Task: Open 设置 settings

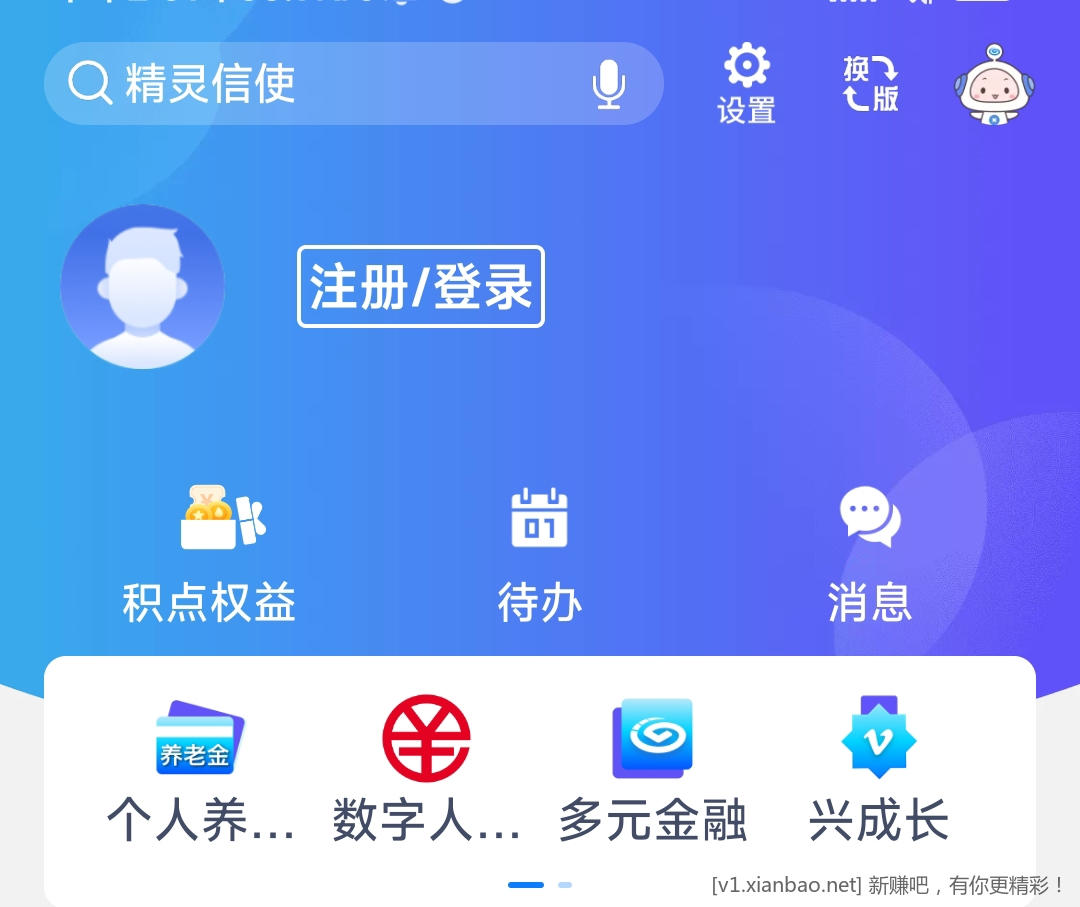Action: (746, 84)
